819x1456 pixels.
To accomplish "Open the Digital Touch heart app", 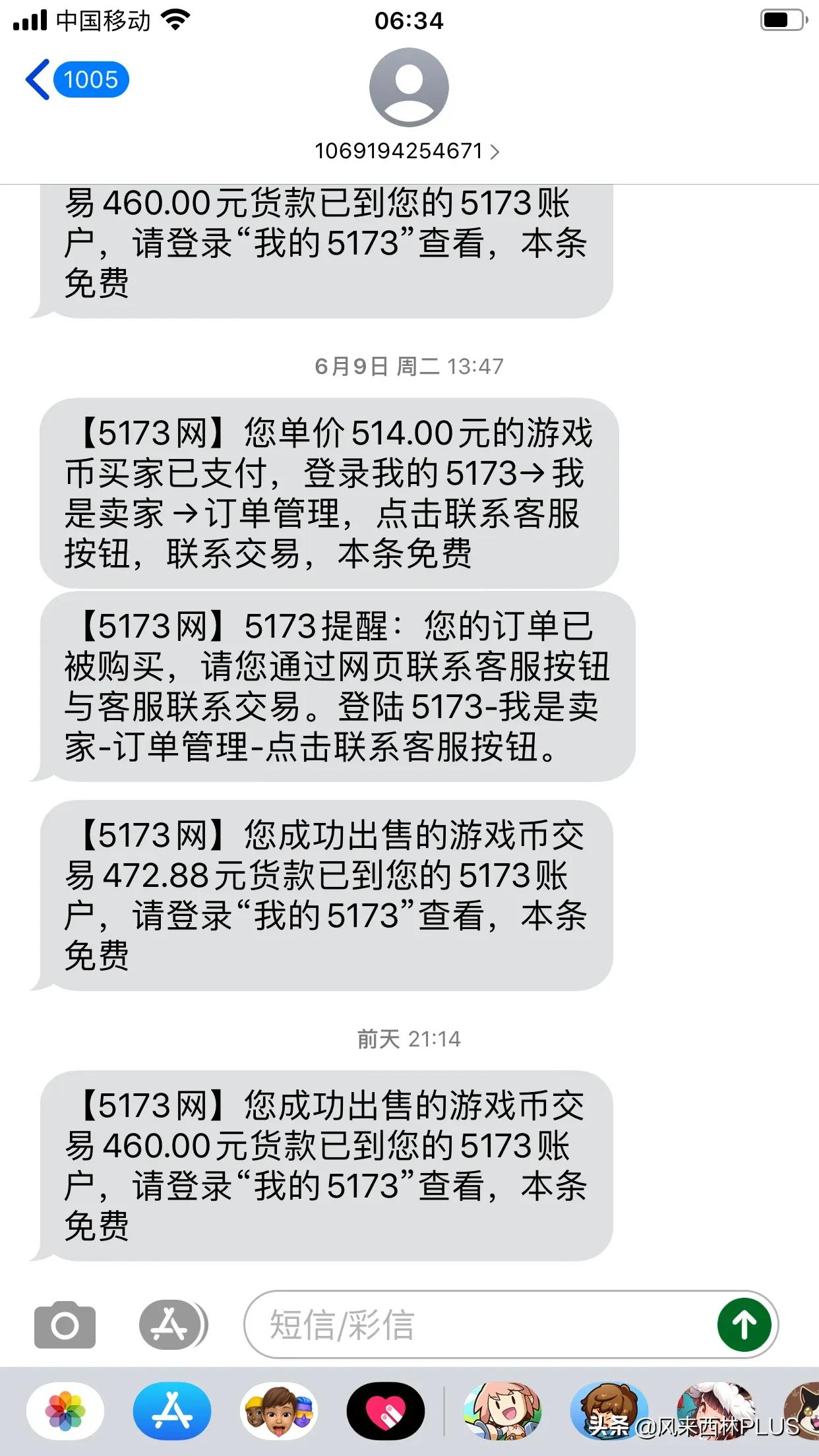I will 386,1412.
